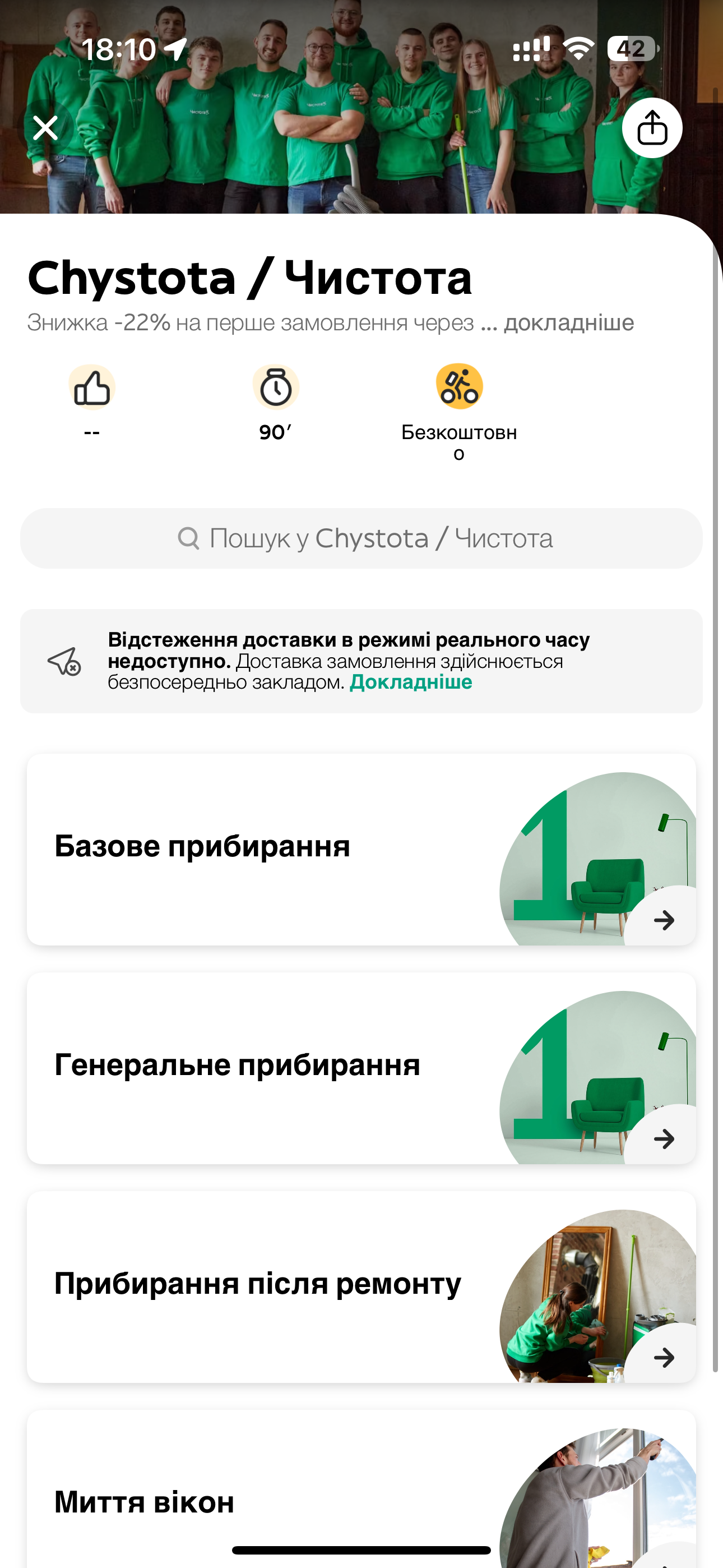Open the Прибирання після ремонту category

tap(361, 1287)
